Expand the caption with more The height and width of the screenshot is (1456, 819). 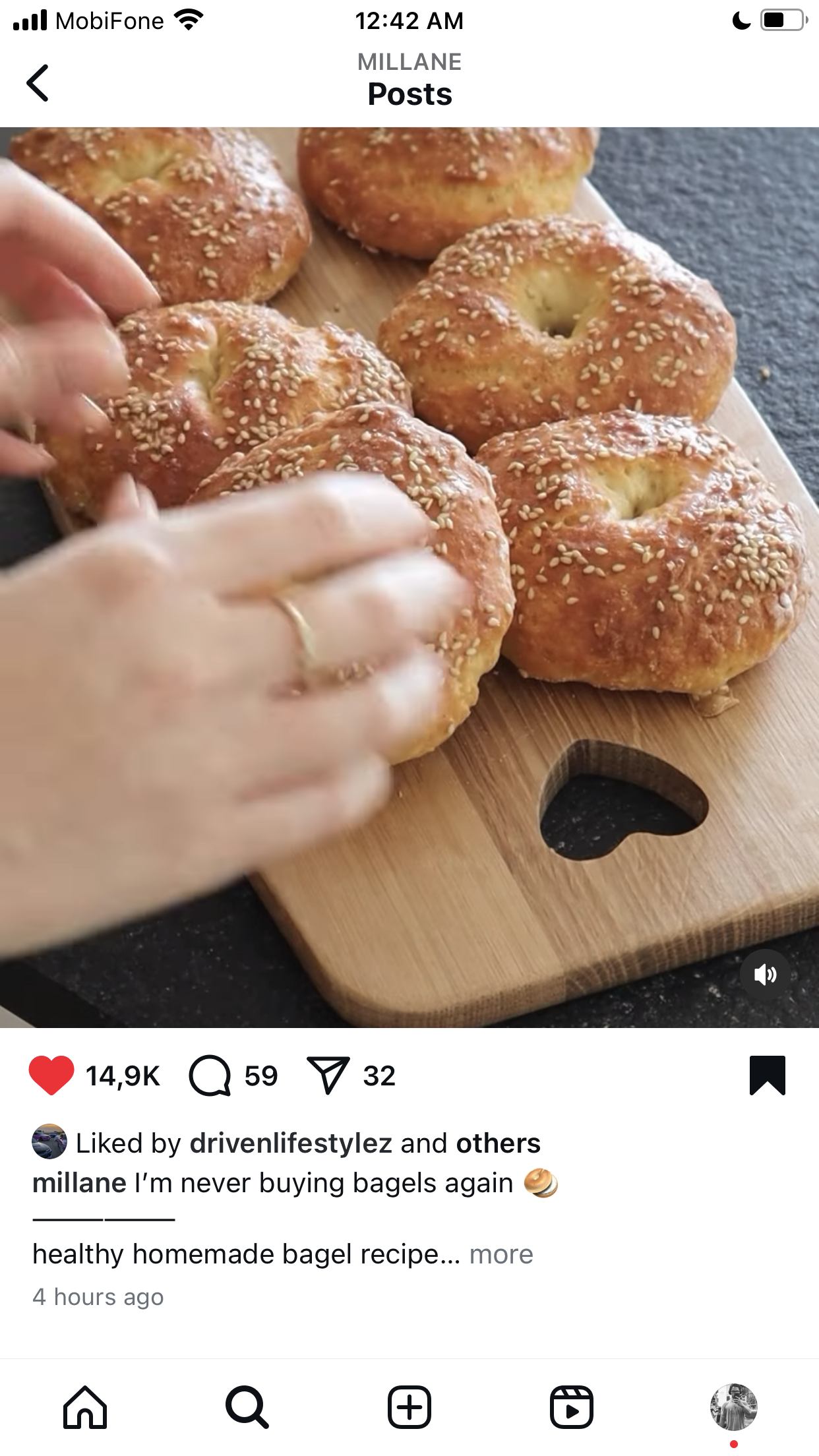tap(501, 1254)
